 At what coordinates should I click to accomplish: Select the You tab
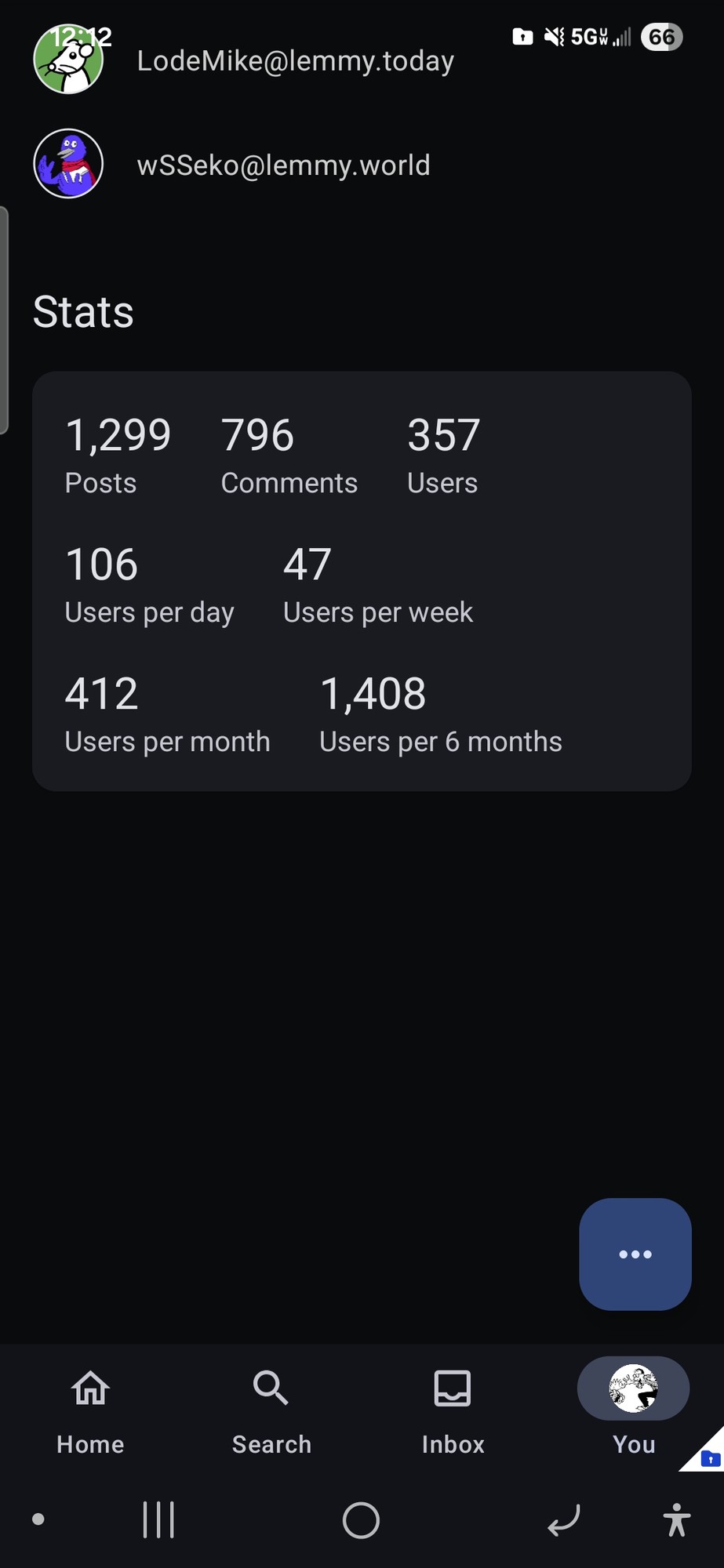(633, 1409)
